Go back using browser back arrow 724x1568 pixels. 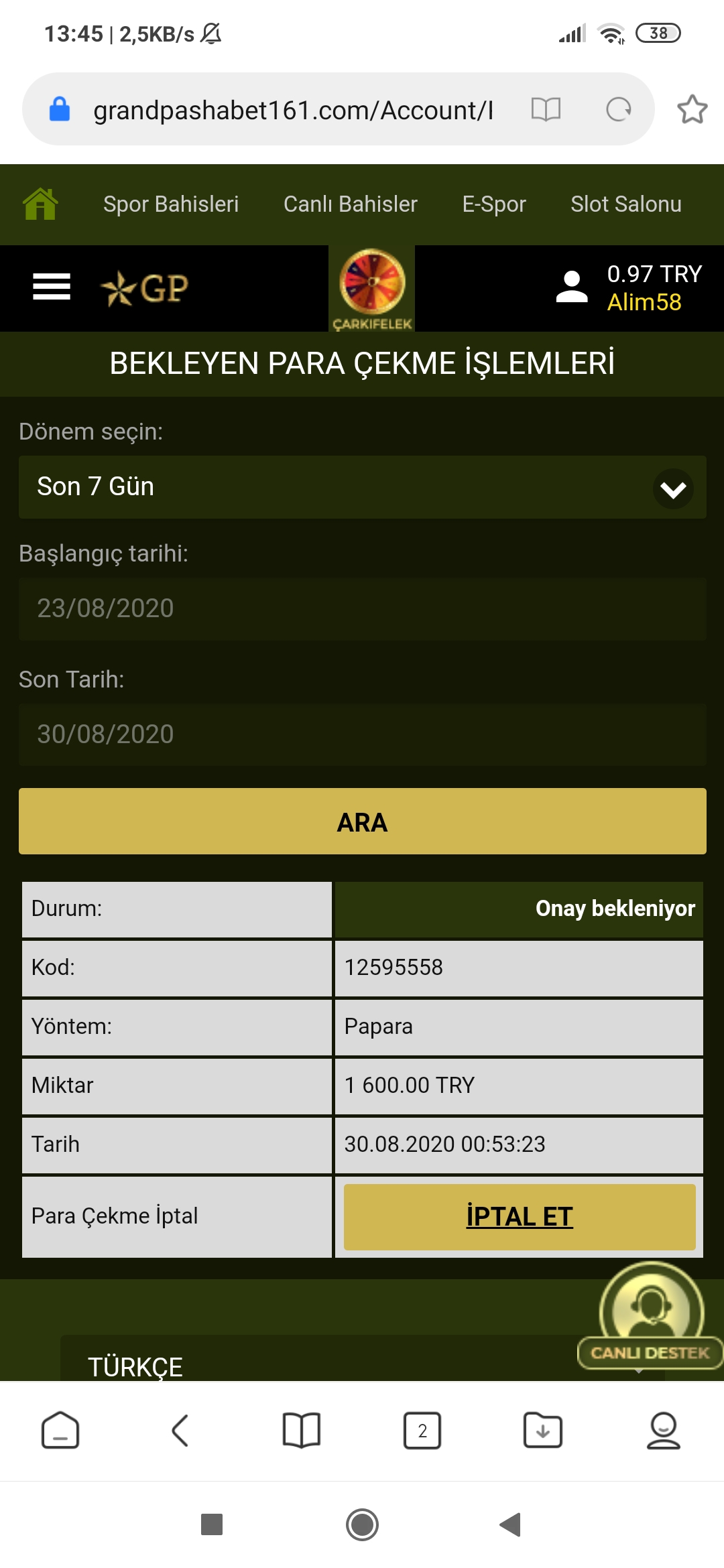coord(180,1431)
